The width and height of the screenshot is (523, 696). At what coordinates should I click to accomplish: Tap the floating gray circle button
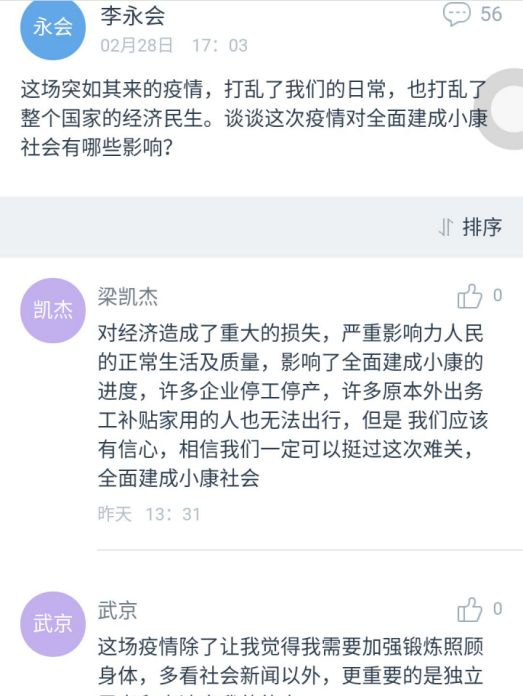click(x=506, y=109)
